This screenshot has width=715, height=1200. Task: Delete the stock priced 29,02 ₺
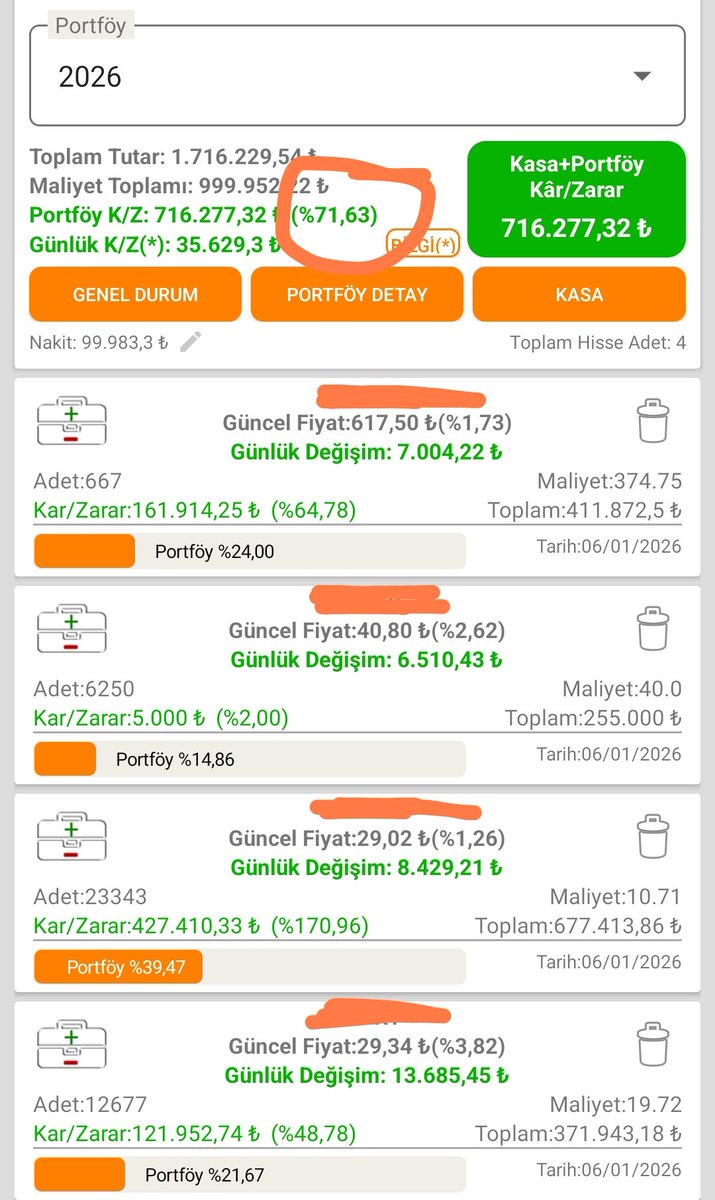click(651, 836)
